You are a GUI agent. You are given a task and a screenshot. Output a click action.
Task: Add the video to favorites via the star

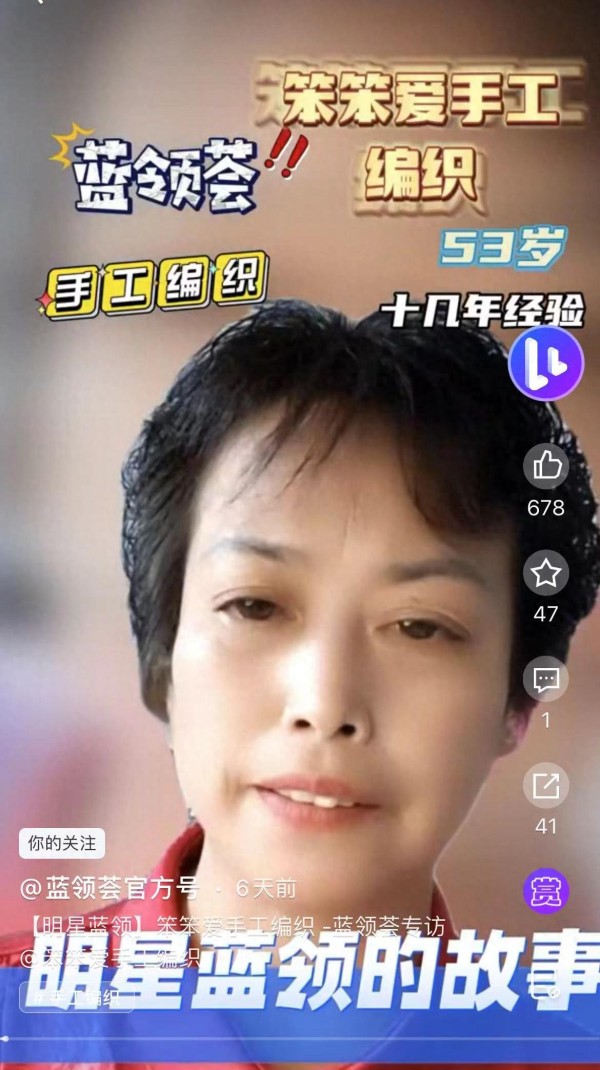[546, 573]
